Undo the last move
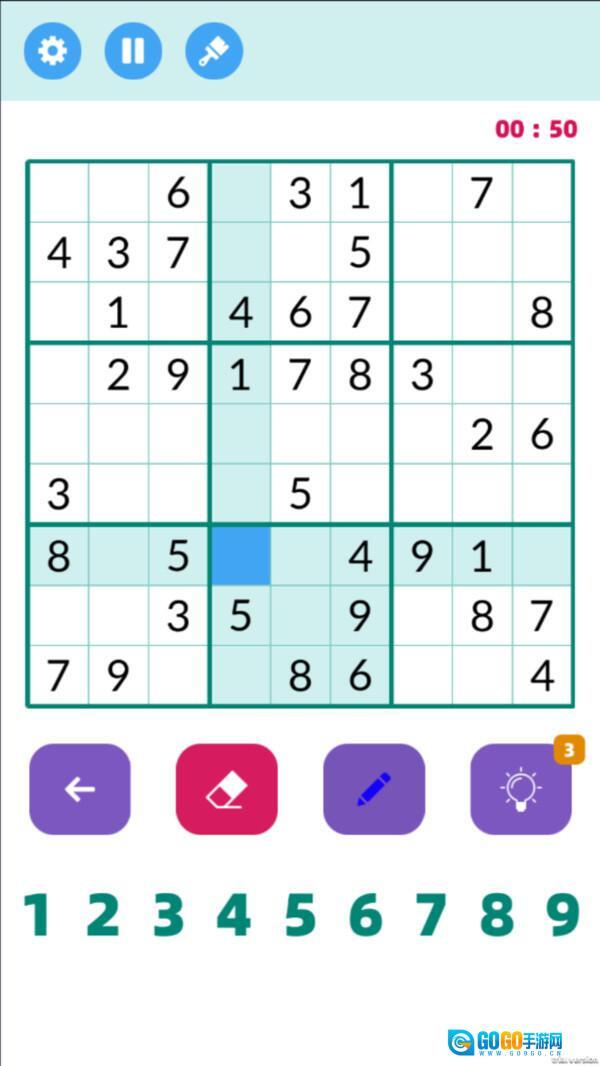600x1066 pixels. (x=80, y=789)
